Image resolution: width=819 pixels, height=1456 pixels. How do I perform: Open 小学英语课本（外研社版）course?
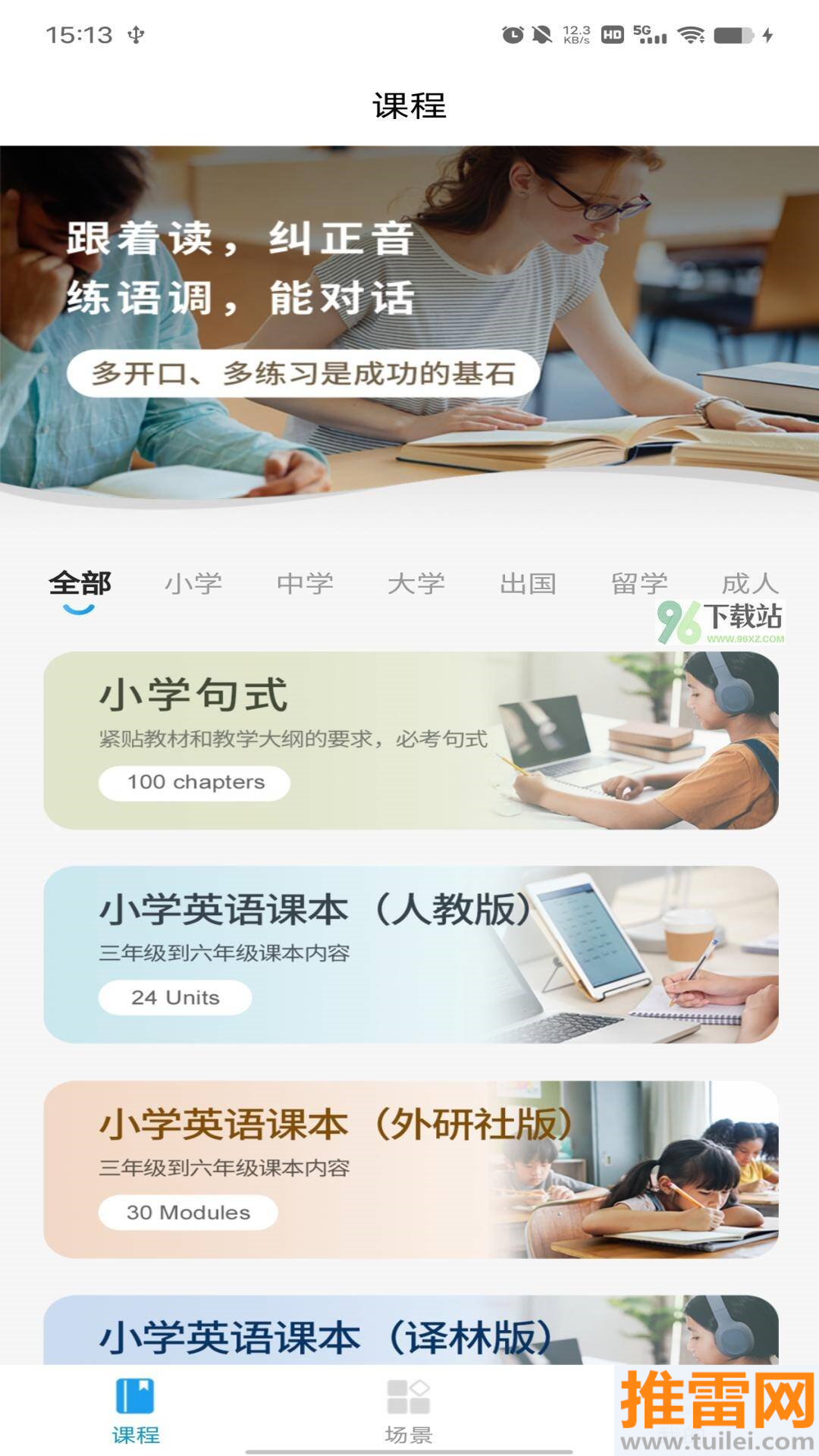410,1169
